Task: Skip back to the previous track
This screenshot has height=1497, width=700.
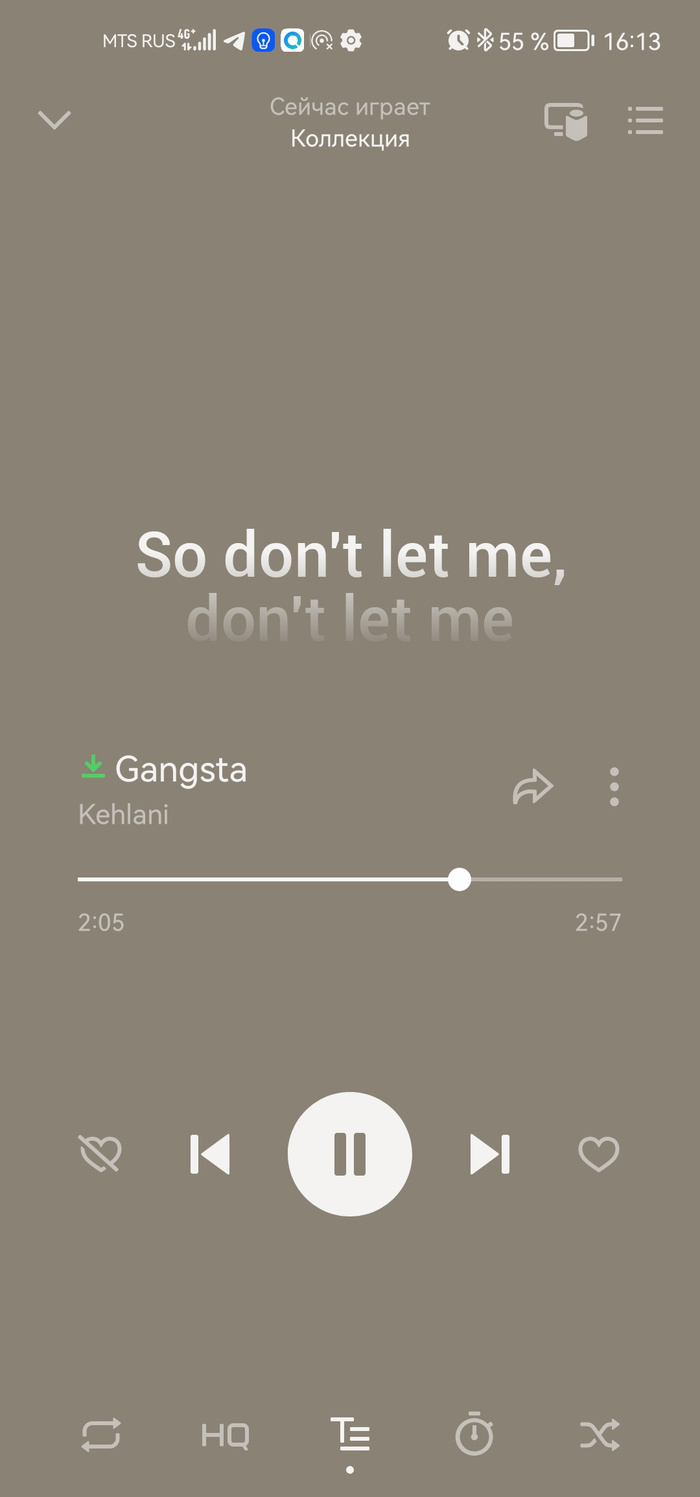Action: pyautogui.click(x=210, y=1154)
